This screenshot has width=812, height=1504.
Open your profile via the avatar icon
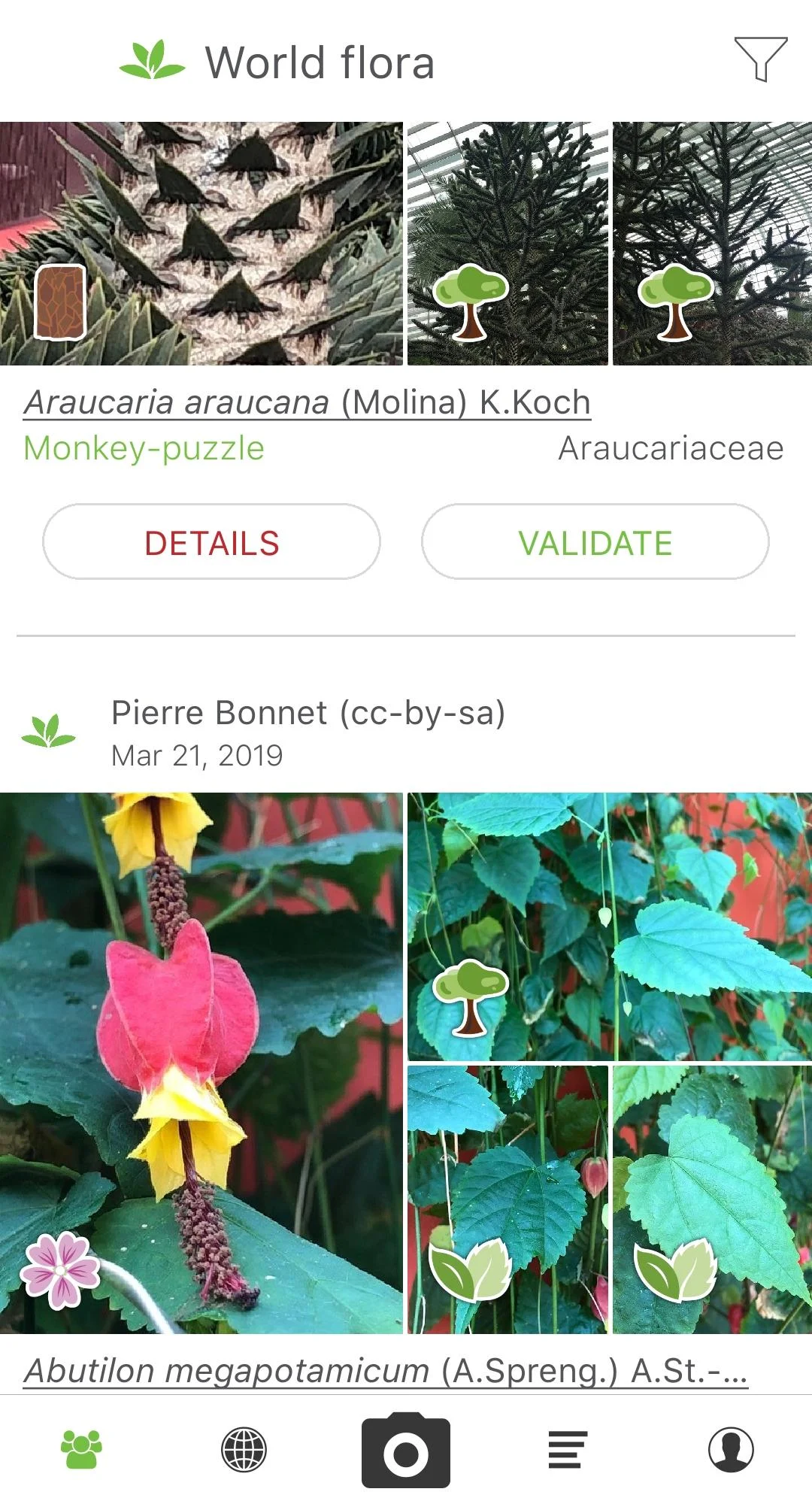pyautogui.click(x=730, y=1451)
